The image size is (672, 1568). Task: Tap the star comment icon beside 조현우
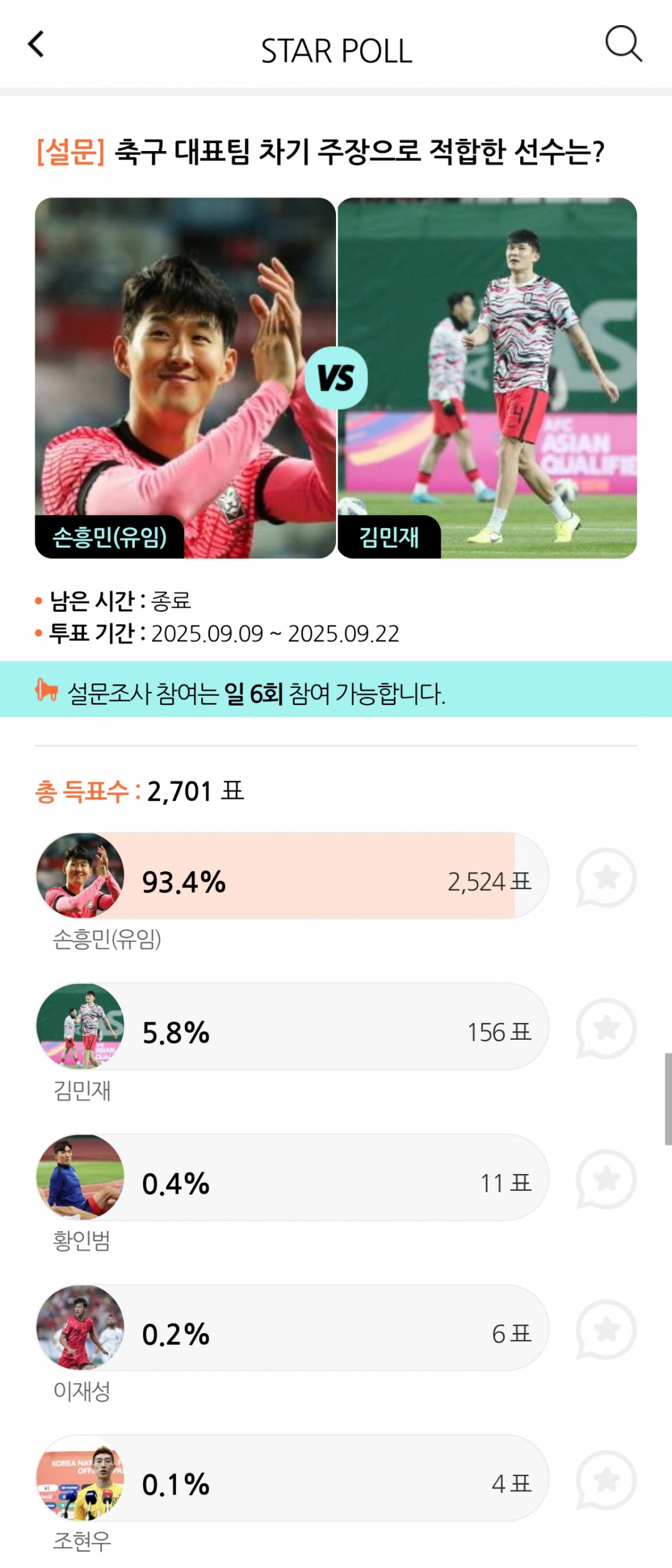click(606, 1480)
